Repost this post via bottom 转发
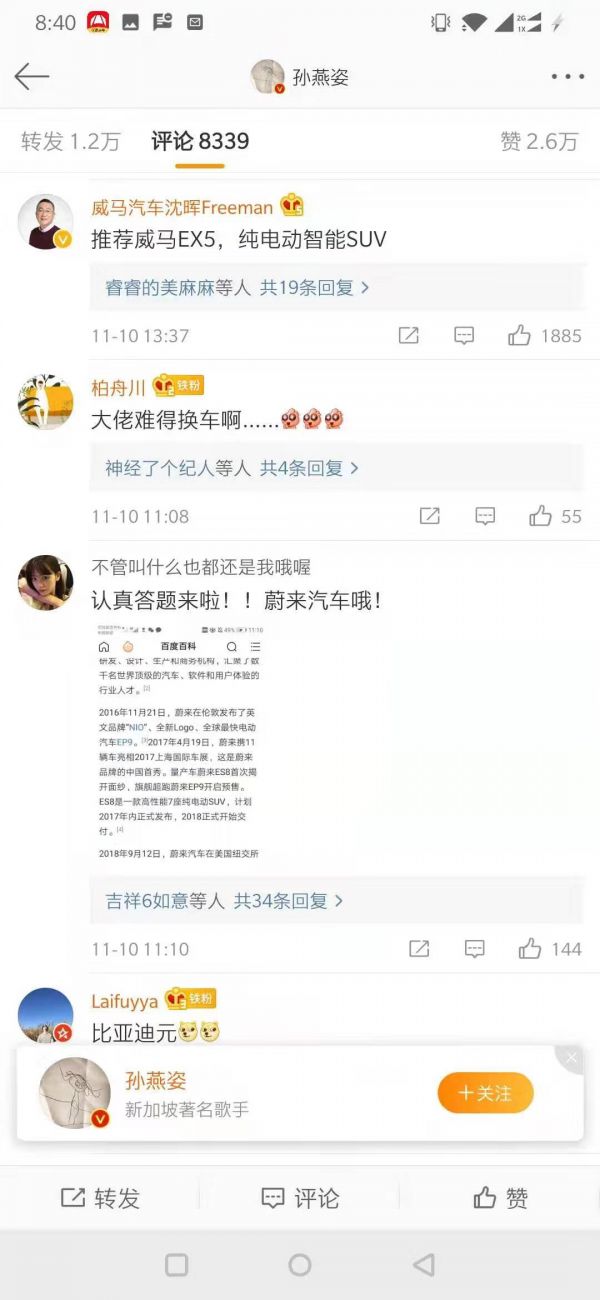Viewport: 600px width, 1300px height. coord(100,1198)
